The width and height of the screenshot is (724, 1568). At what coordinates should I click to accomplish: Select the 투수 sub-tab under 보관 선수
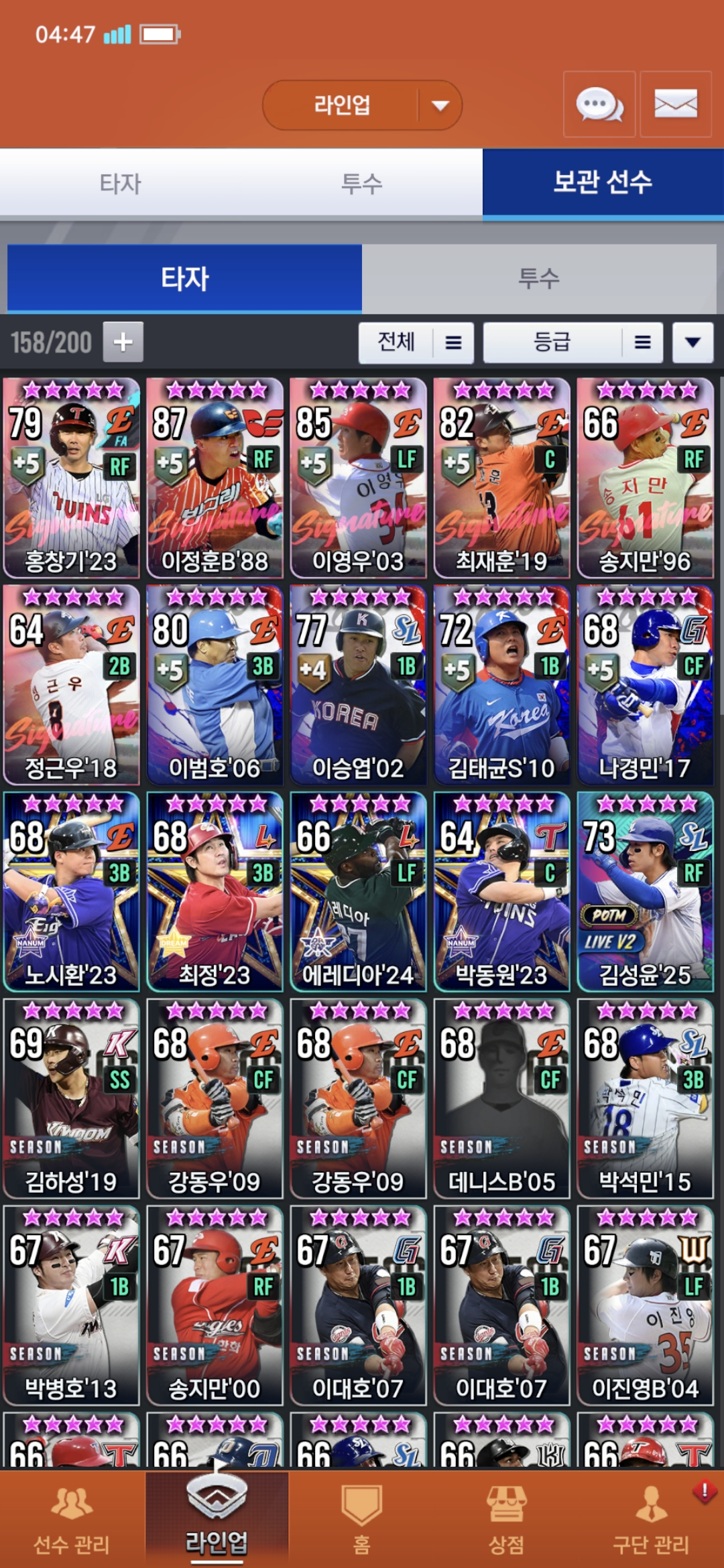coord(538,278)
